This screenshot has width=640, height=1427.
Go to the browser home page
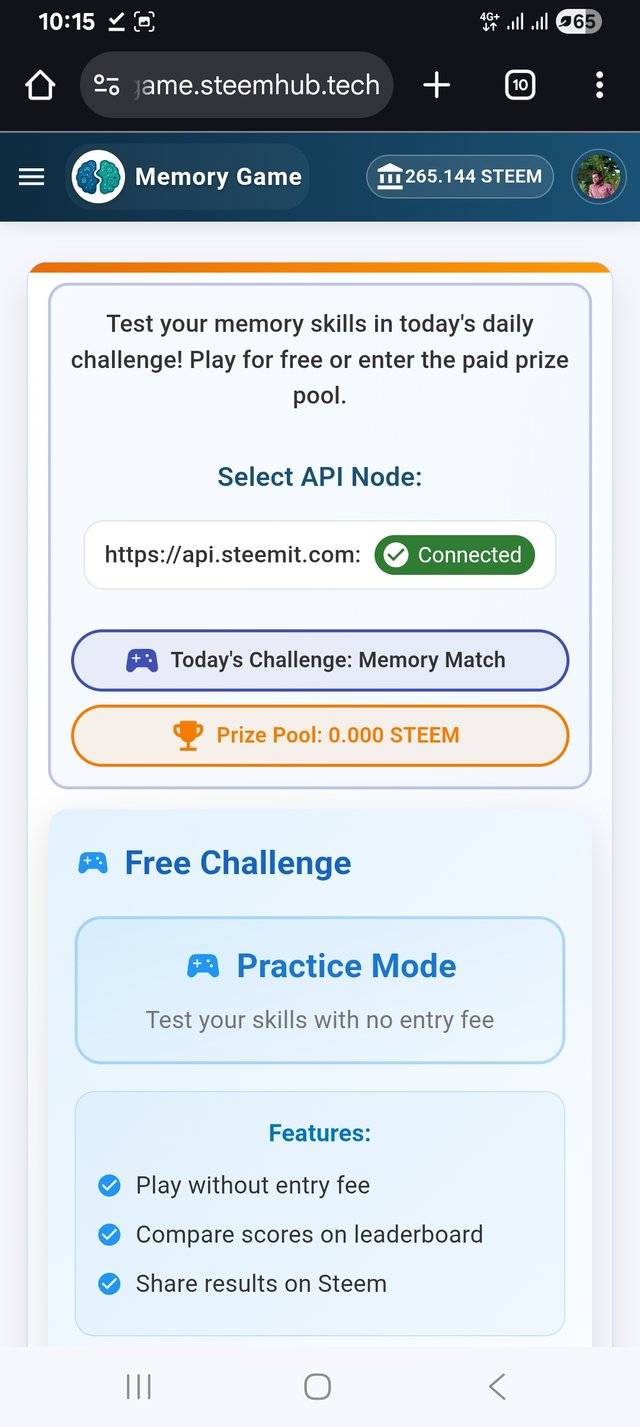[40, 85]
